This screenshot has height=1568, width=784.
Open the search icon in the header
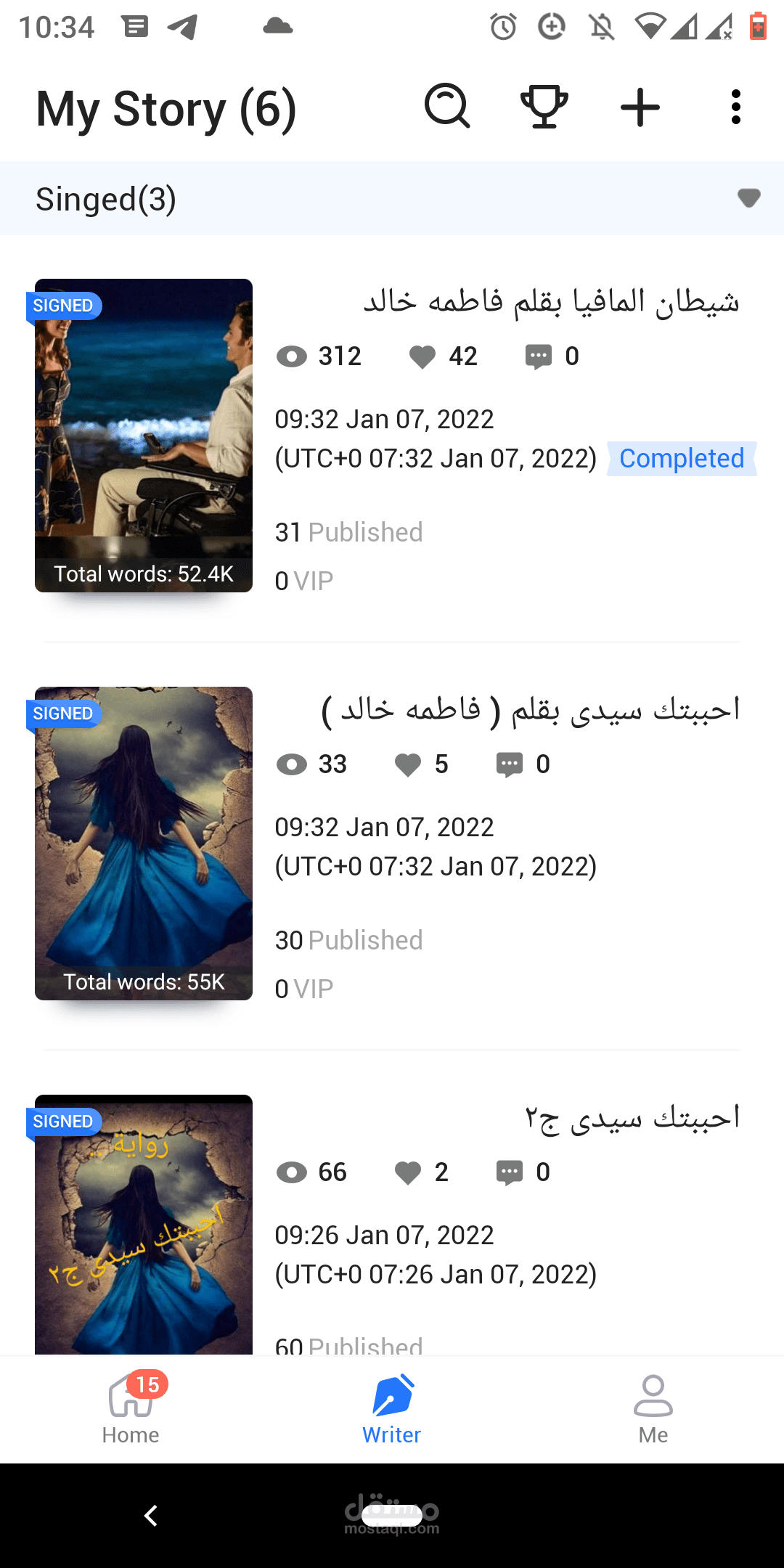[447, 107]
